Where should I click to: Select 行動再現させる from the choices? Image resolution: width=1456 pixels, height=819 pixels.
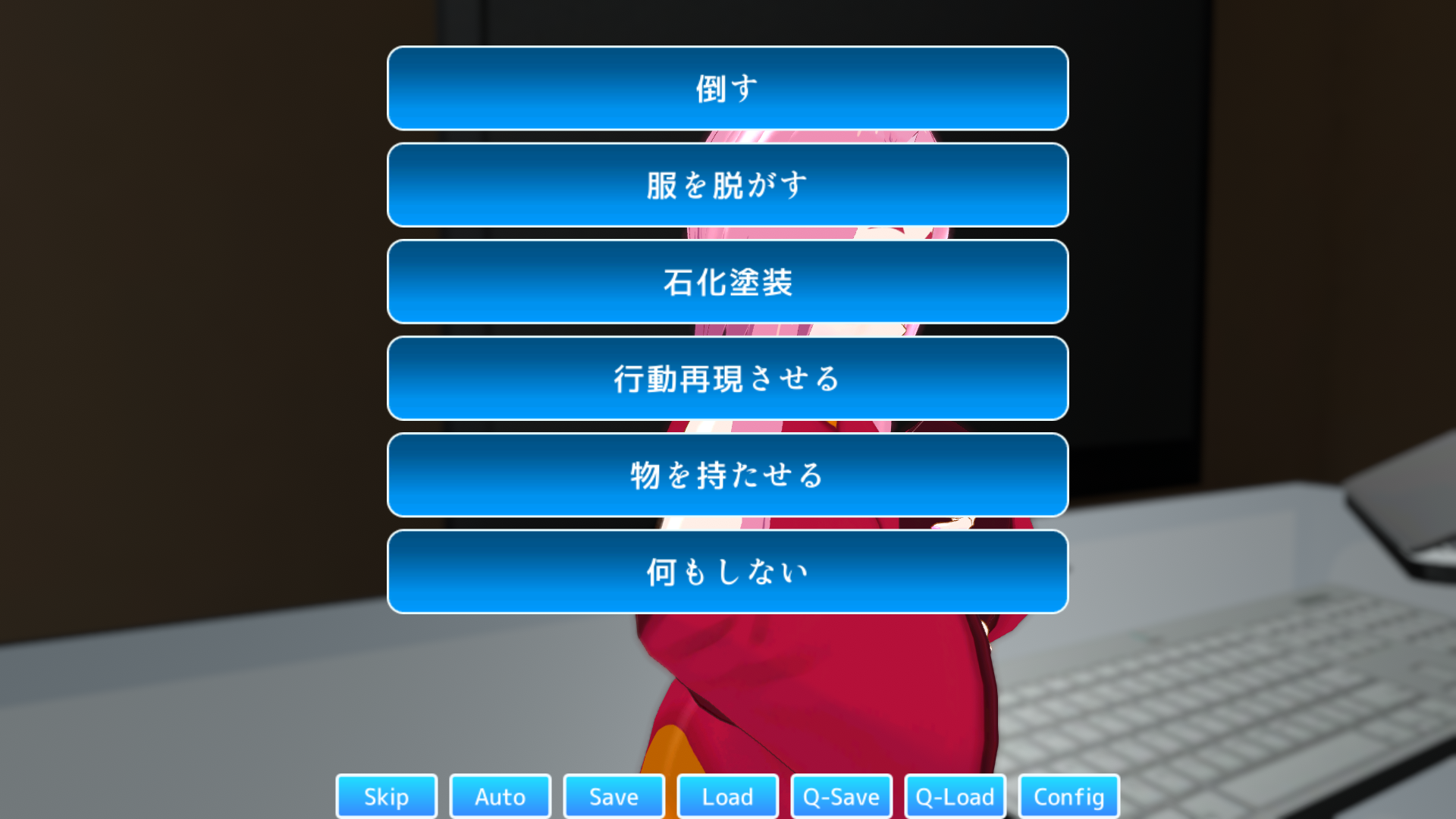point(728,378)
